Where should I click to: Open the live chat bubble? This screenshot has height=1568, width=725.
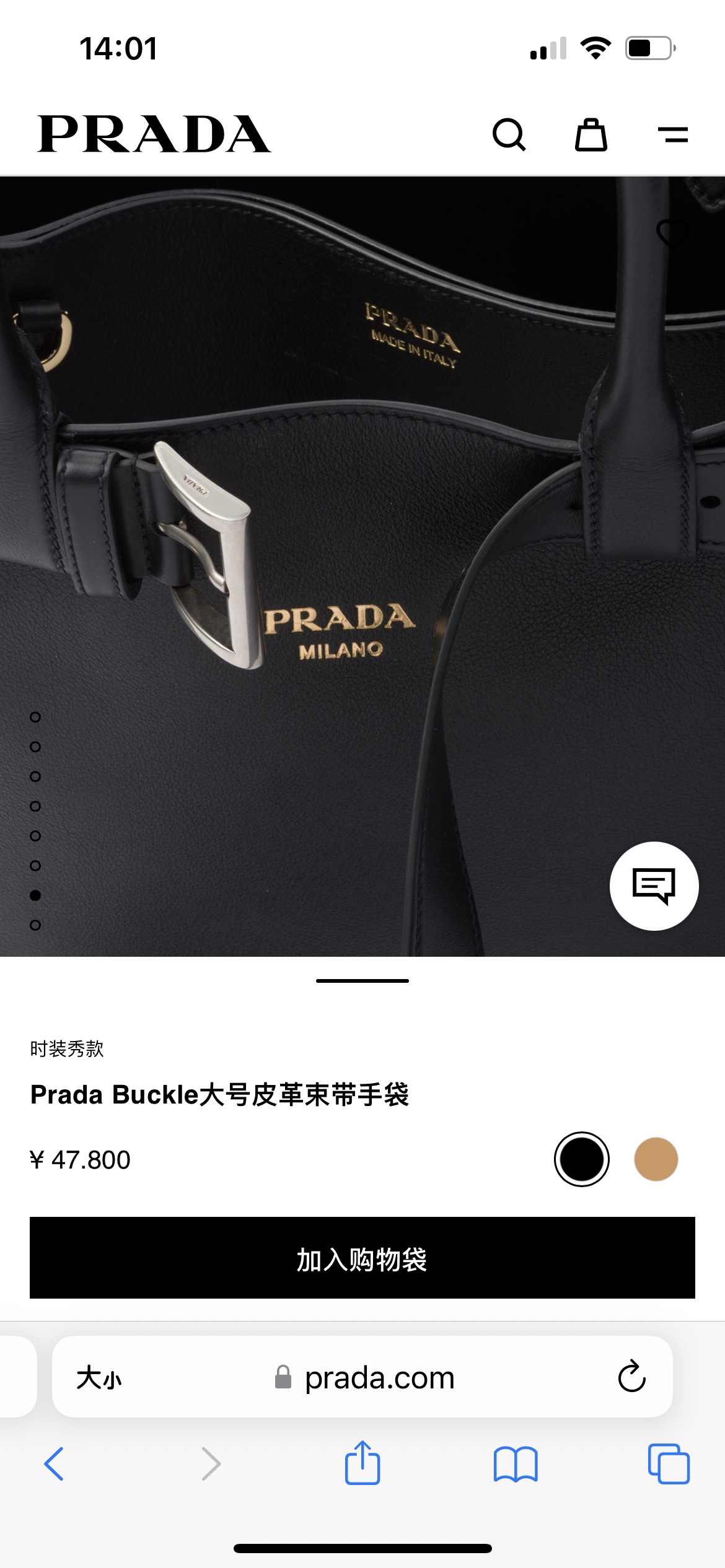(x=654, y=886)
